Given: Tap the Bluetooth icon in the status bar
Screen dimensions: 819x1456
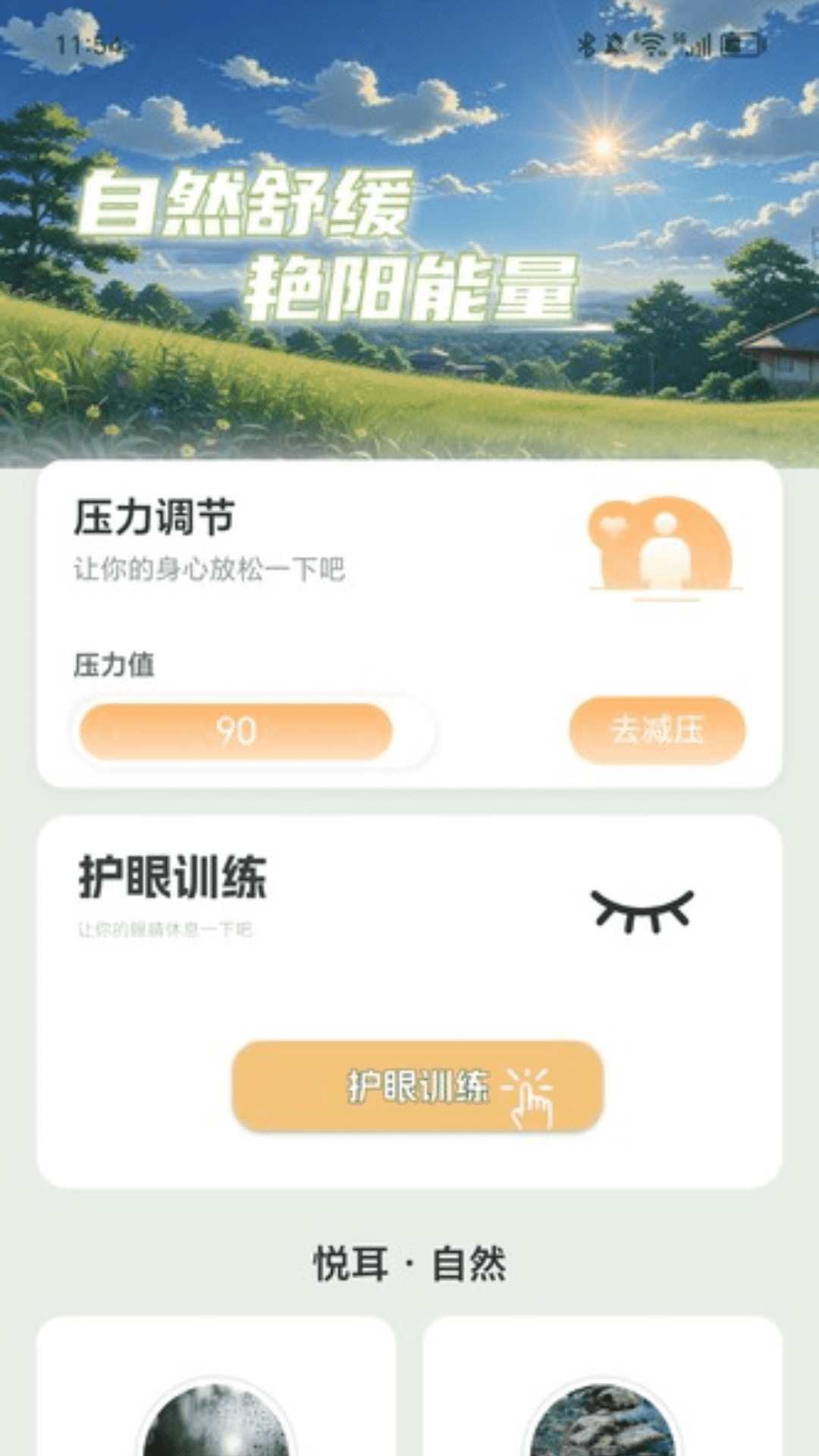Looking at the screenshot, I should tap(588, 44).
